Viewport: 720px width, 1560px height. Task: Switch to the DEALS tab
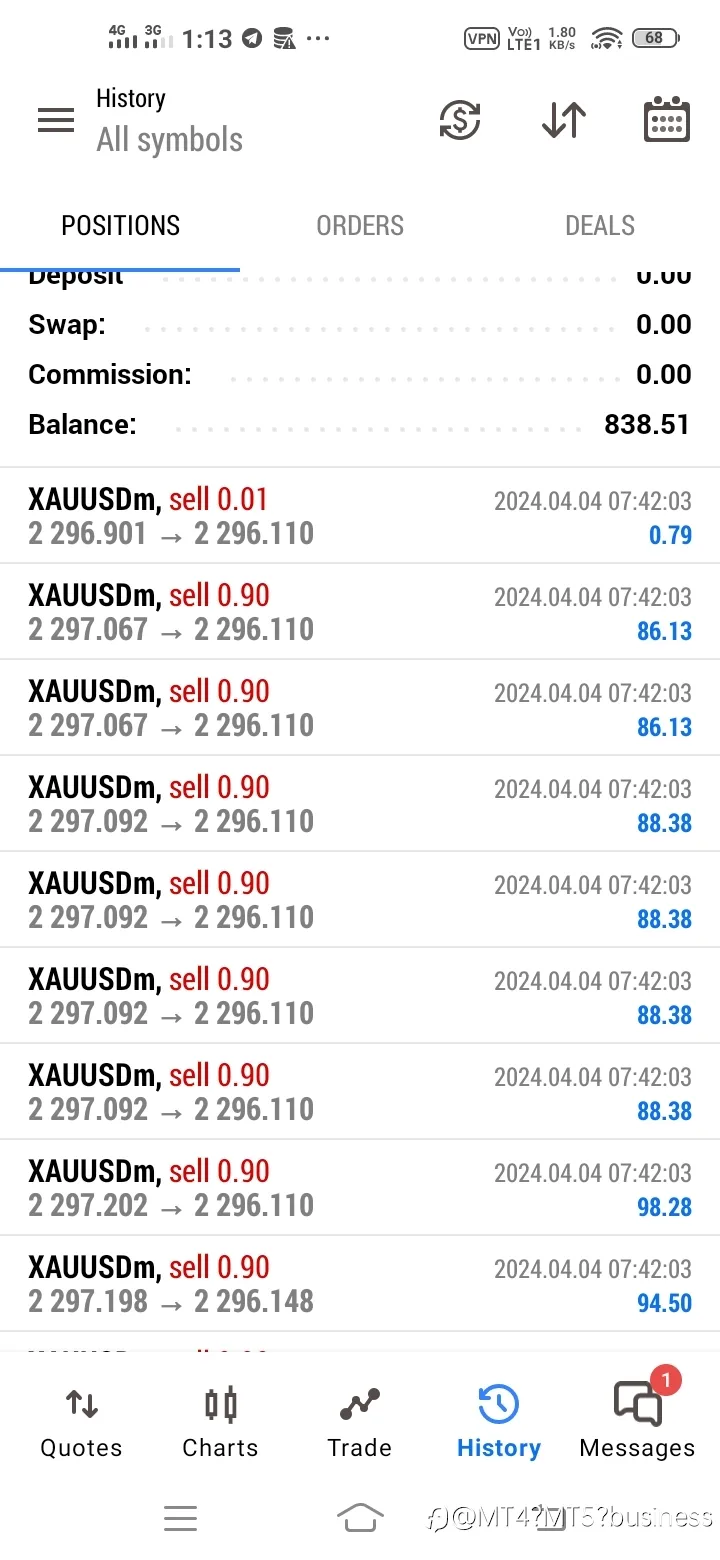click(x=600, y=225)
